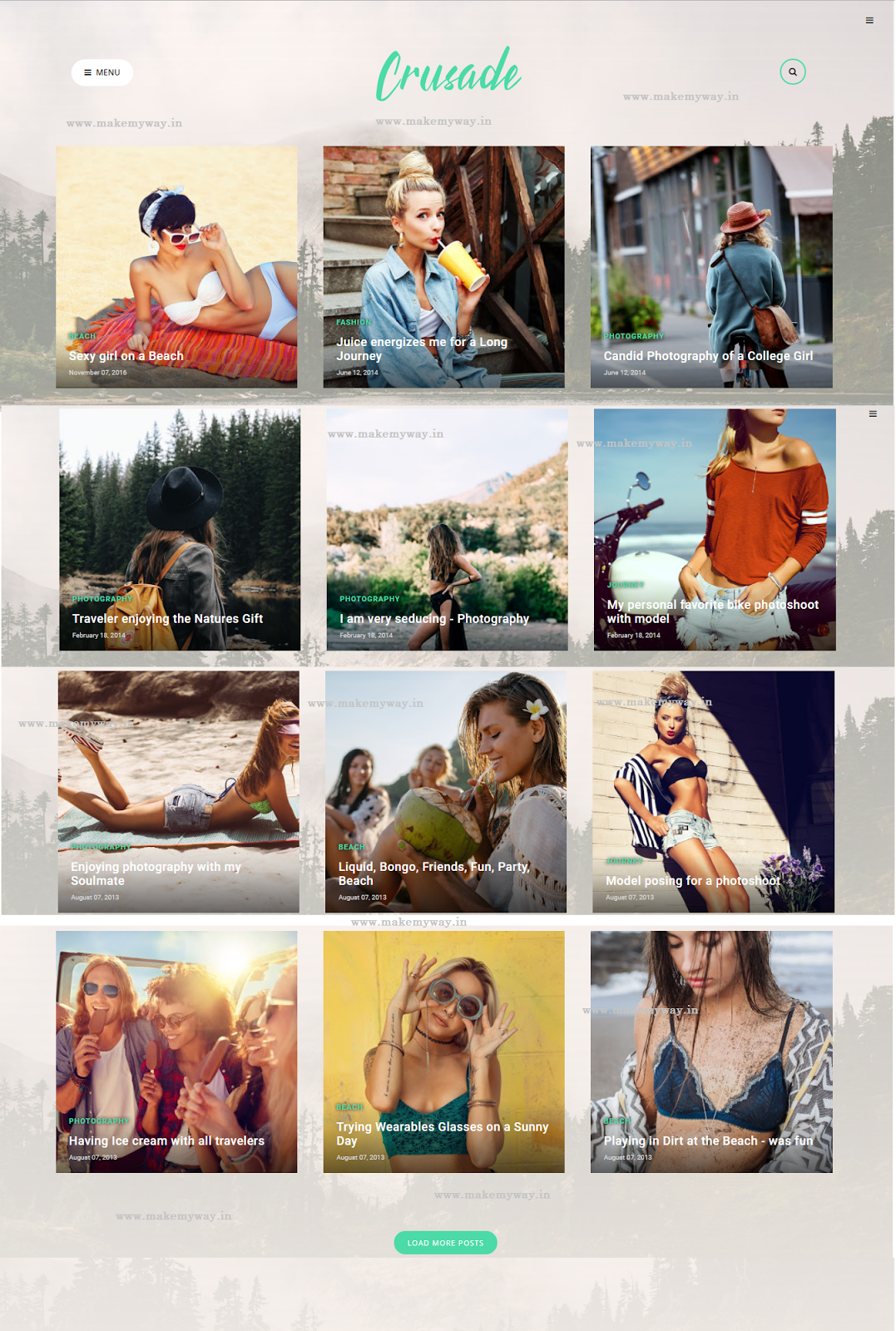896x1331 pixels.
Task: Tap the circular search icon
Action: point(792,72)
